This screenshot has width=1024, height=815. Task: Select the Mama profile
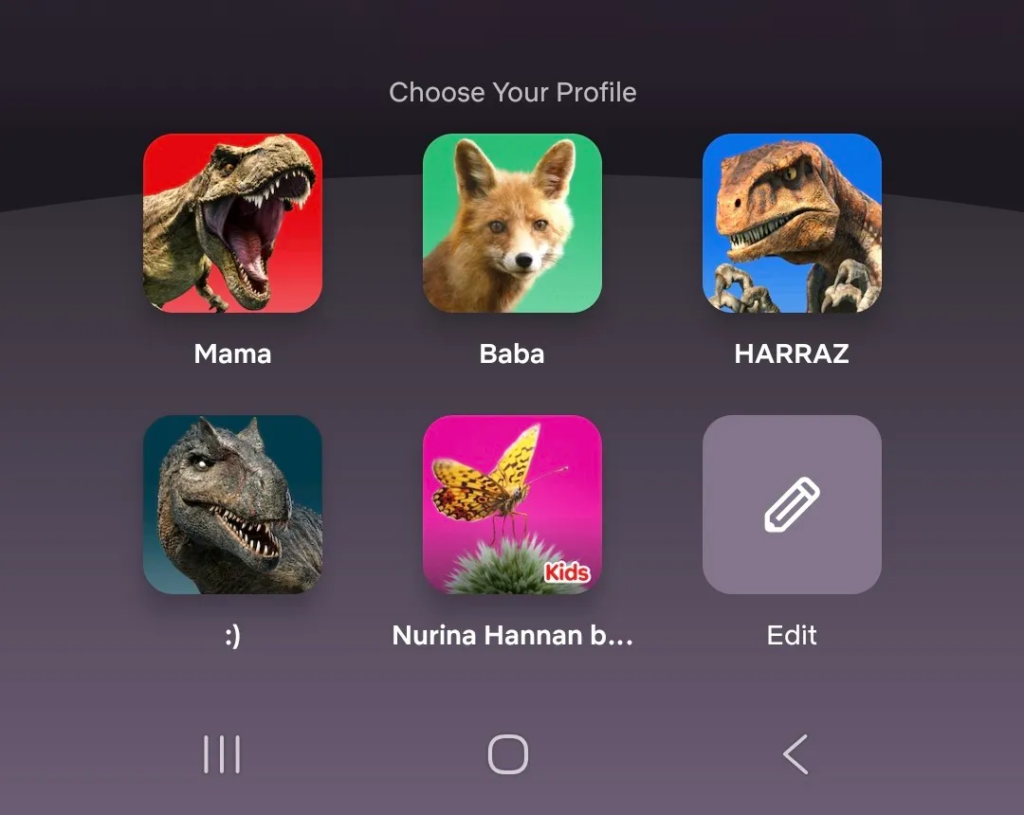click(x=232, y=223)
